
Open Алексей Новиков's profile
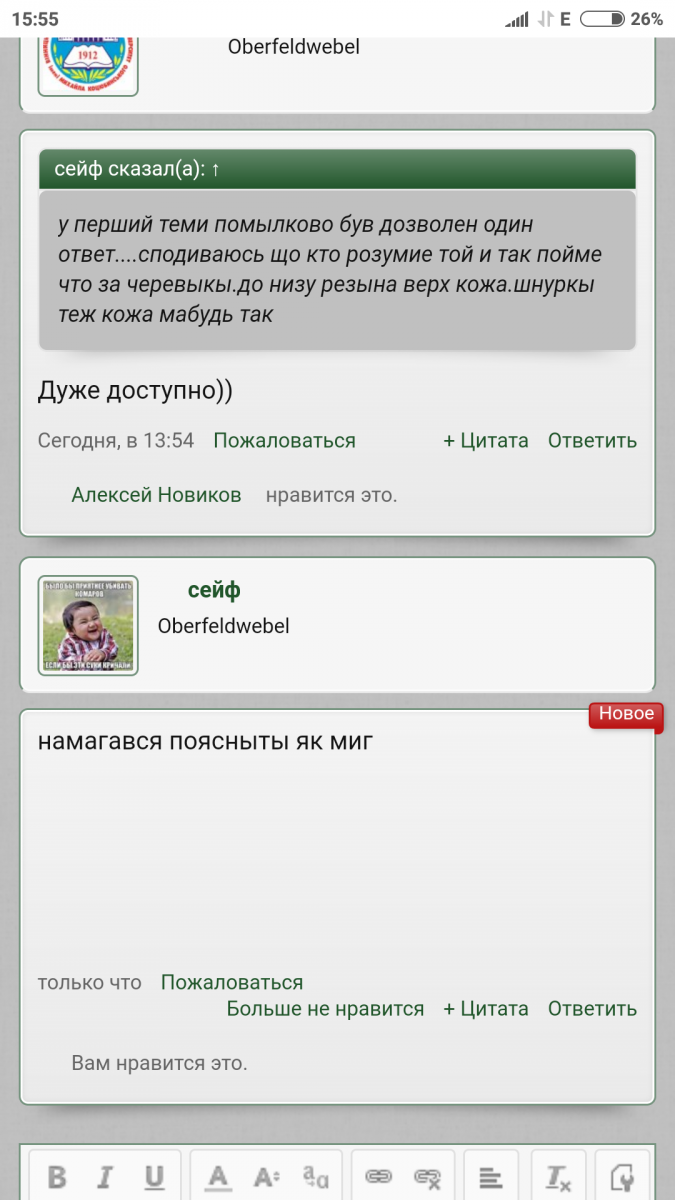tap(156, 495)
